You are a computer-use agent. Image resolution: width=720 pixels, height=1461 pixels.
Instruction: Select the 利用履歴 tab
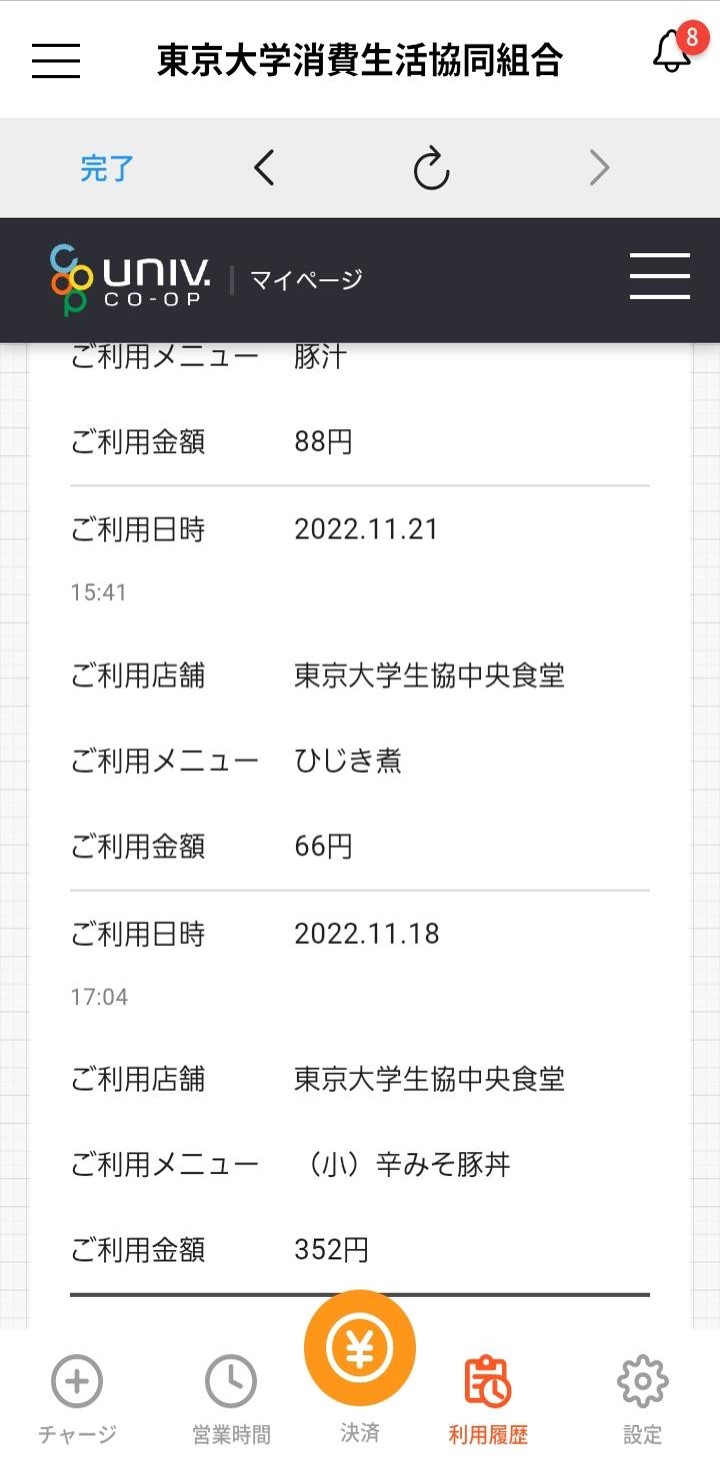[488, 1400]
